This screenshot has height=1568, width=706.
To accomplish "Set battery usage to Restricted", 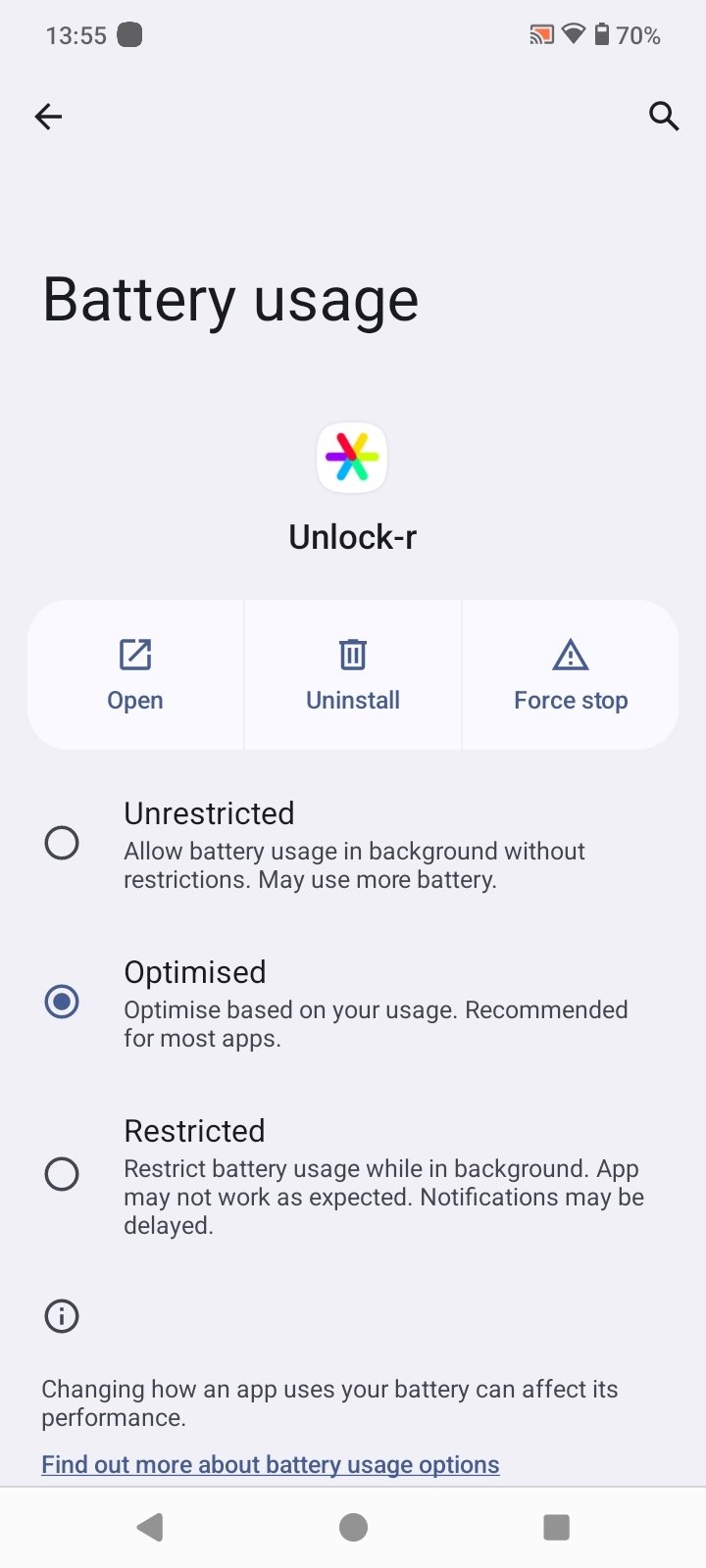I will [x=62, y=1174].
